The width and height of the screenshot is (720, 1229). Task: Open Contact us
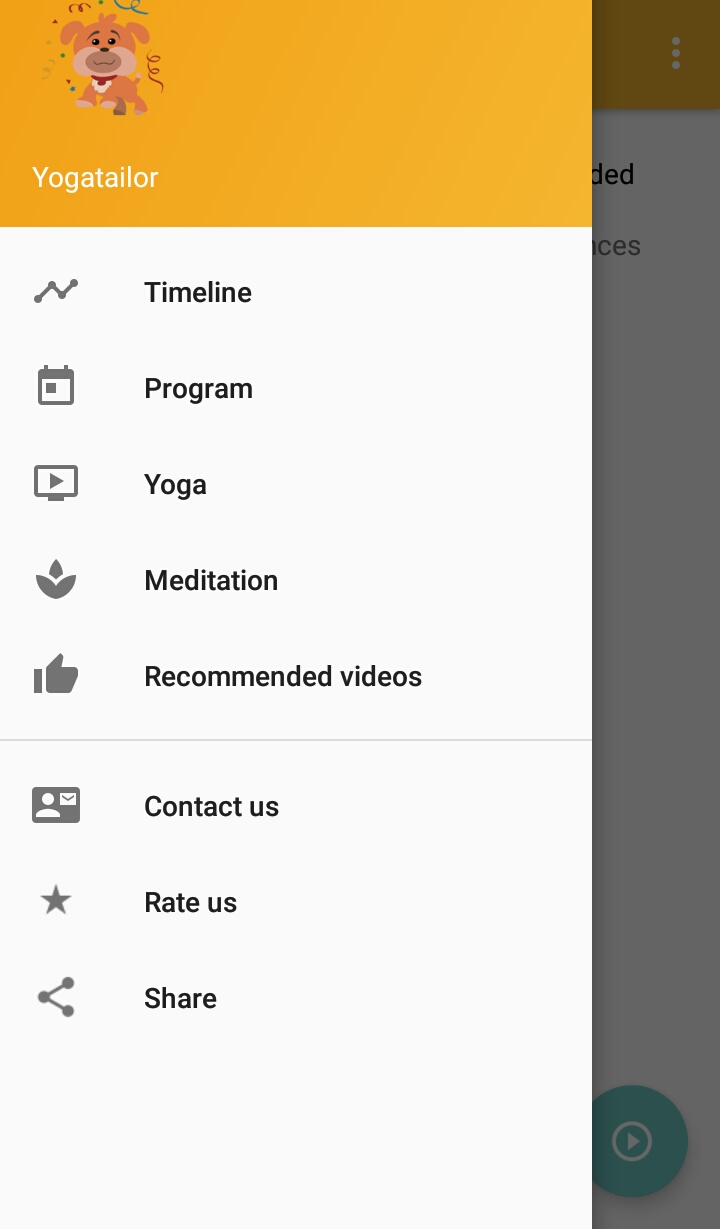211,805
